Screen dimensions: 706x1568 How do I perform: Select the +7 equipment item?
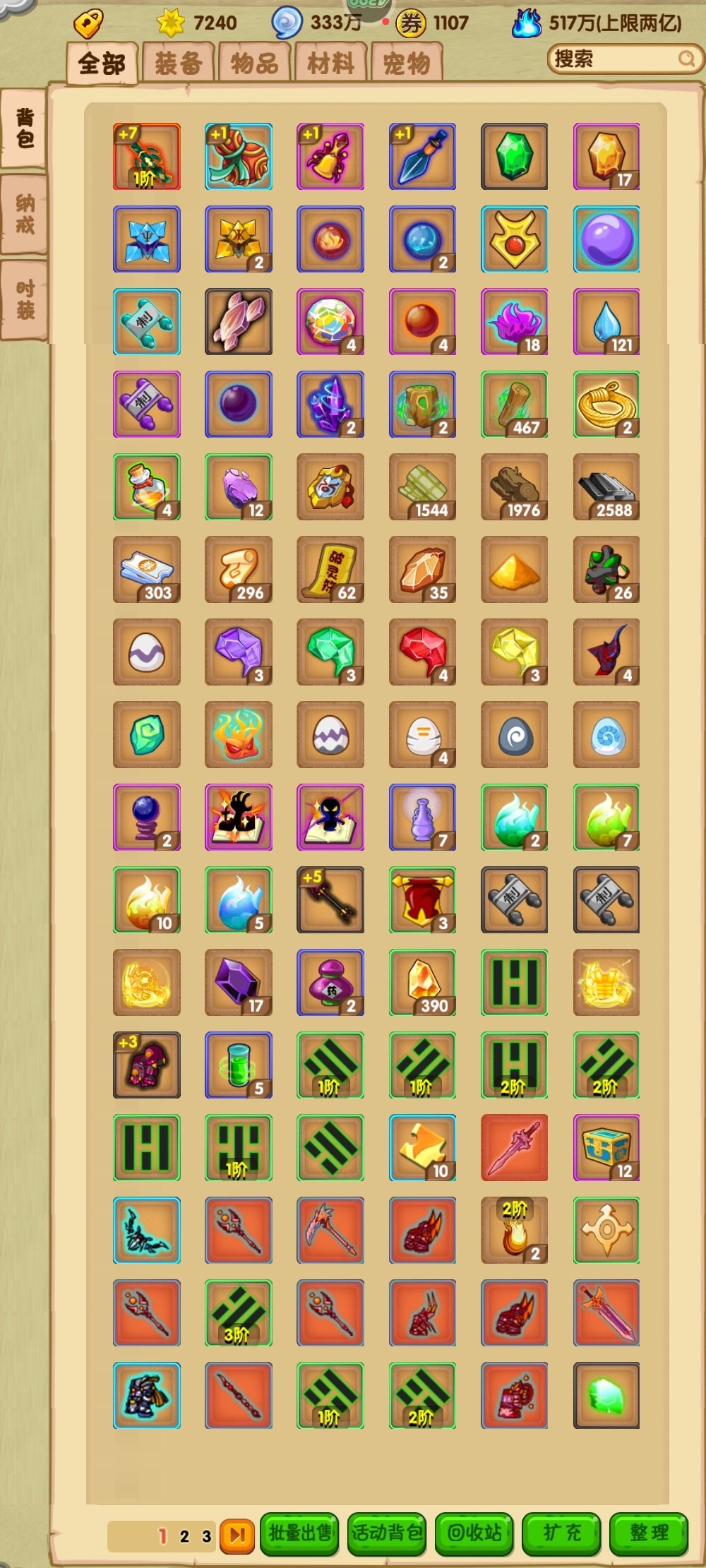point(147,157)
